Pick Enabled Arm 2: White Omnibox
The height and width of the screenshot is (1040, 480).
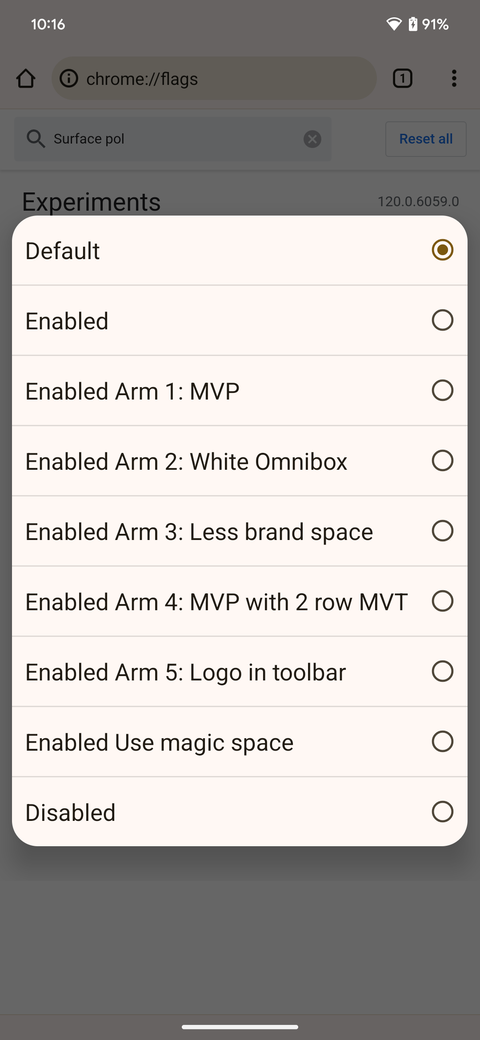click(x=239, y=461)
